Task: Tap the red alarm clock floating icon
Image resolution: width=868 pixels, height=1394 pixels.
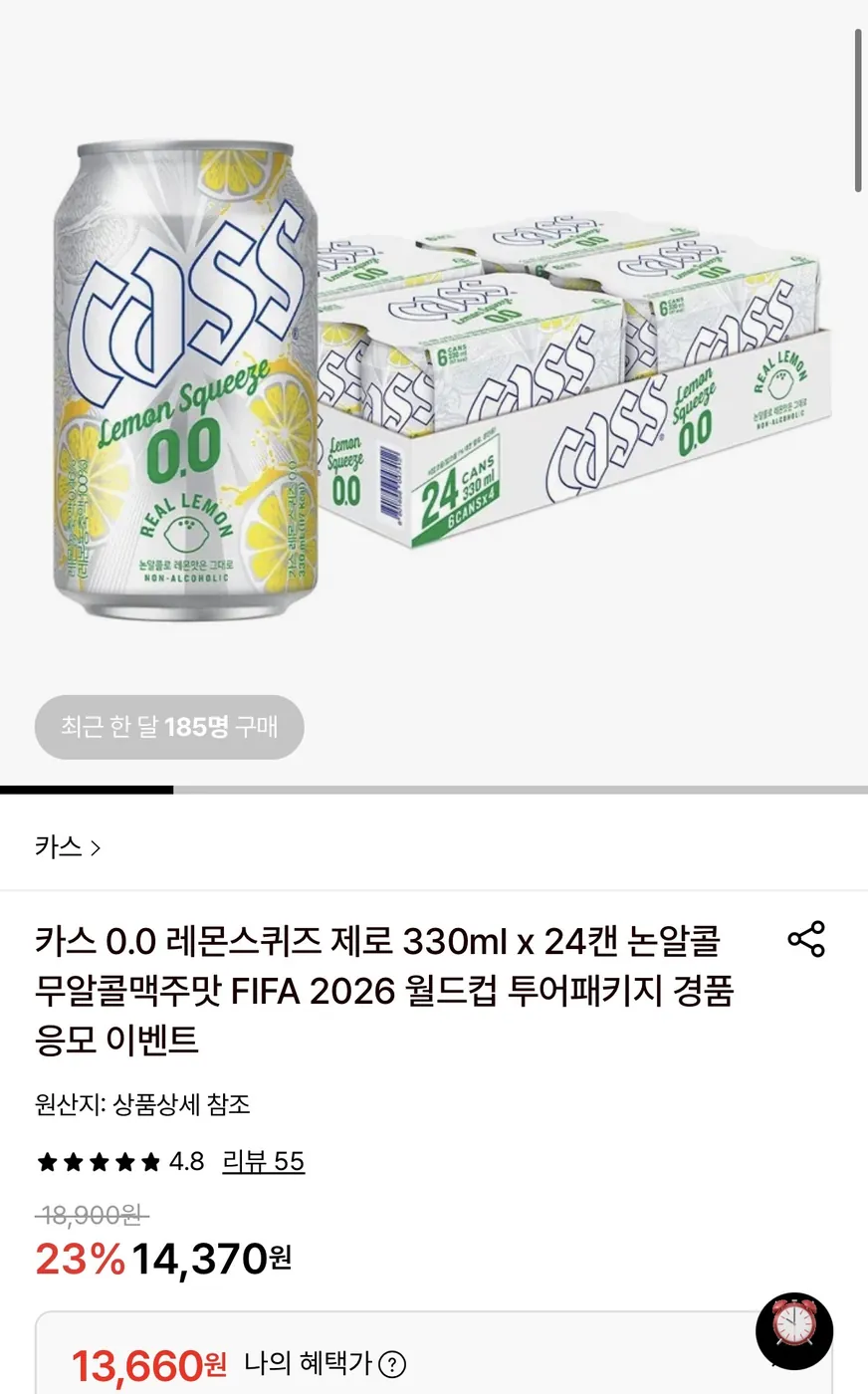Action: pyautogui.click(x=794, y=1331)
